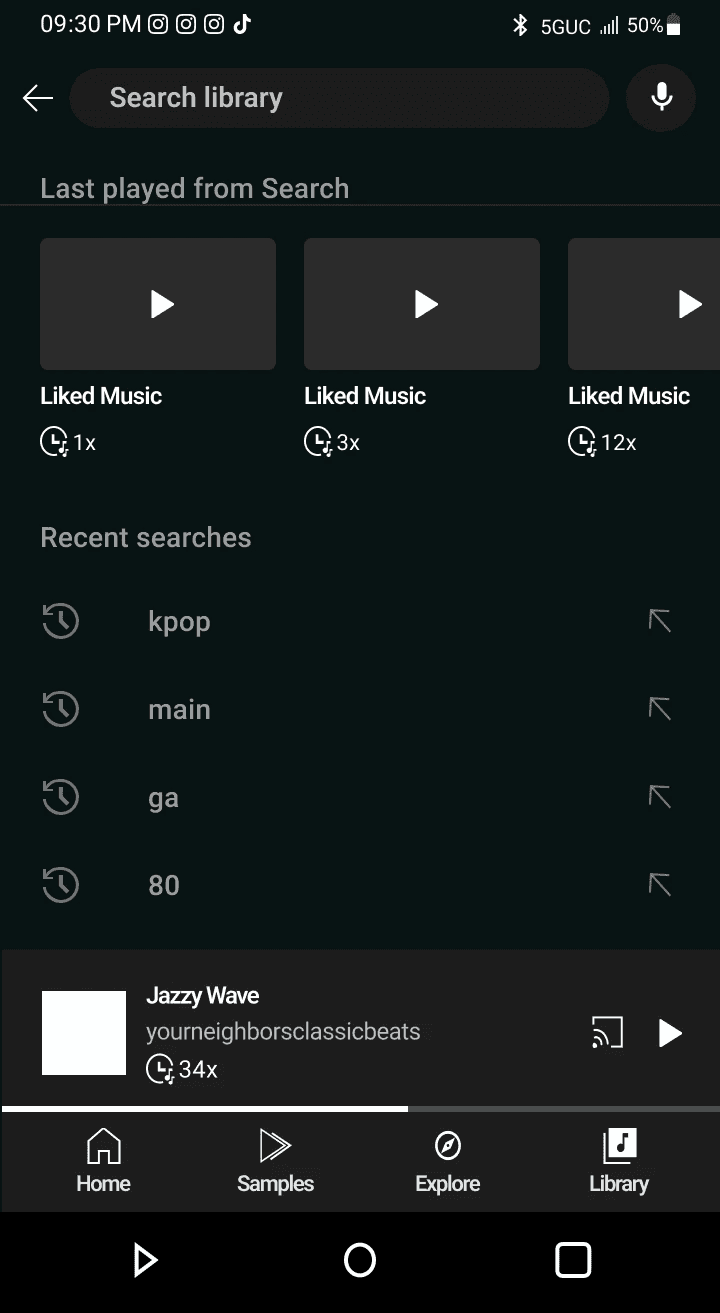Cast Jazzy Wave to a device
The width and height of the screenshot is (720, 1313).
[x=608, y=1033]
